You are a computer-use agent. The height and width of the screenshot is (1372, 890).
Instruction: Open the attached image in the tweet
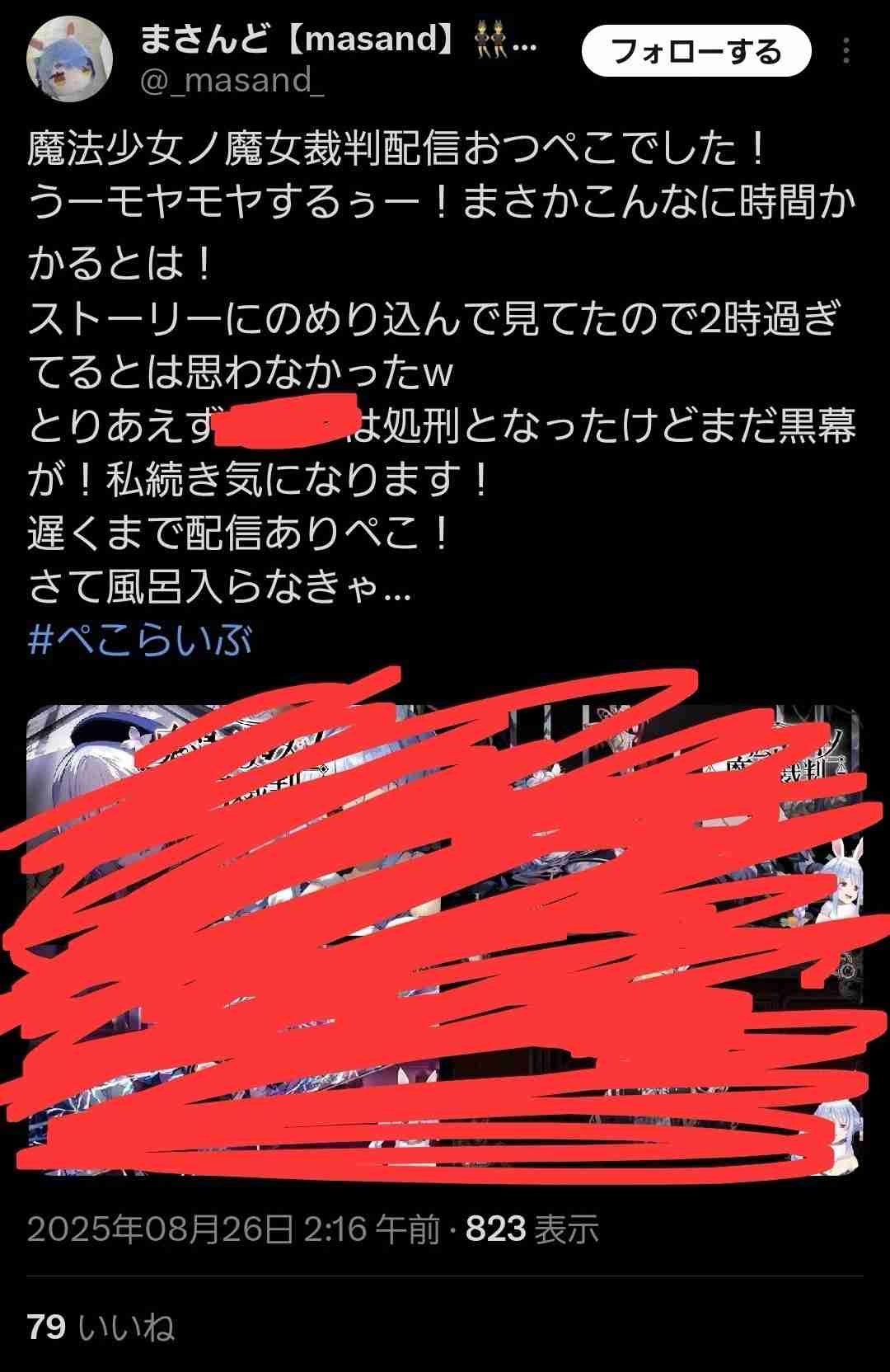tap(445, 936)
